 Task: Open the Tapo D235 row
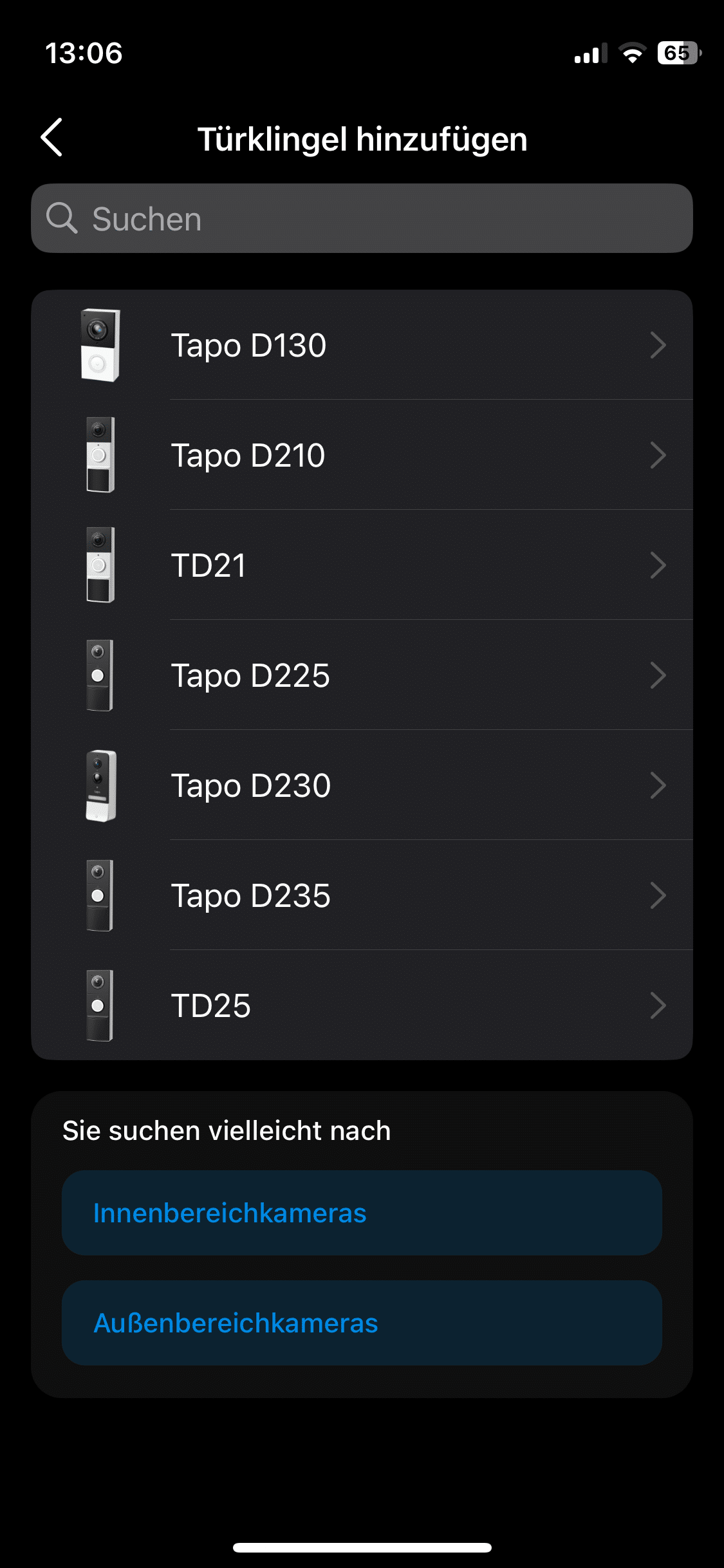click(x=362, y=896)
